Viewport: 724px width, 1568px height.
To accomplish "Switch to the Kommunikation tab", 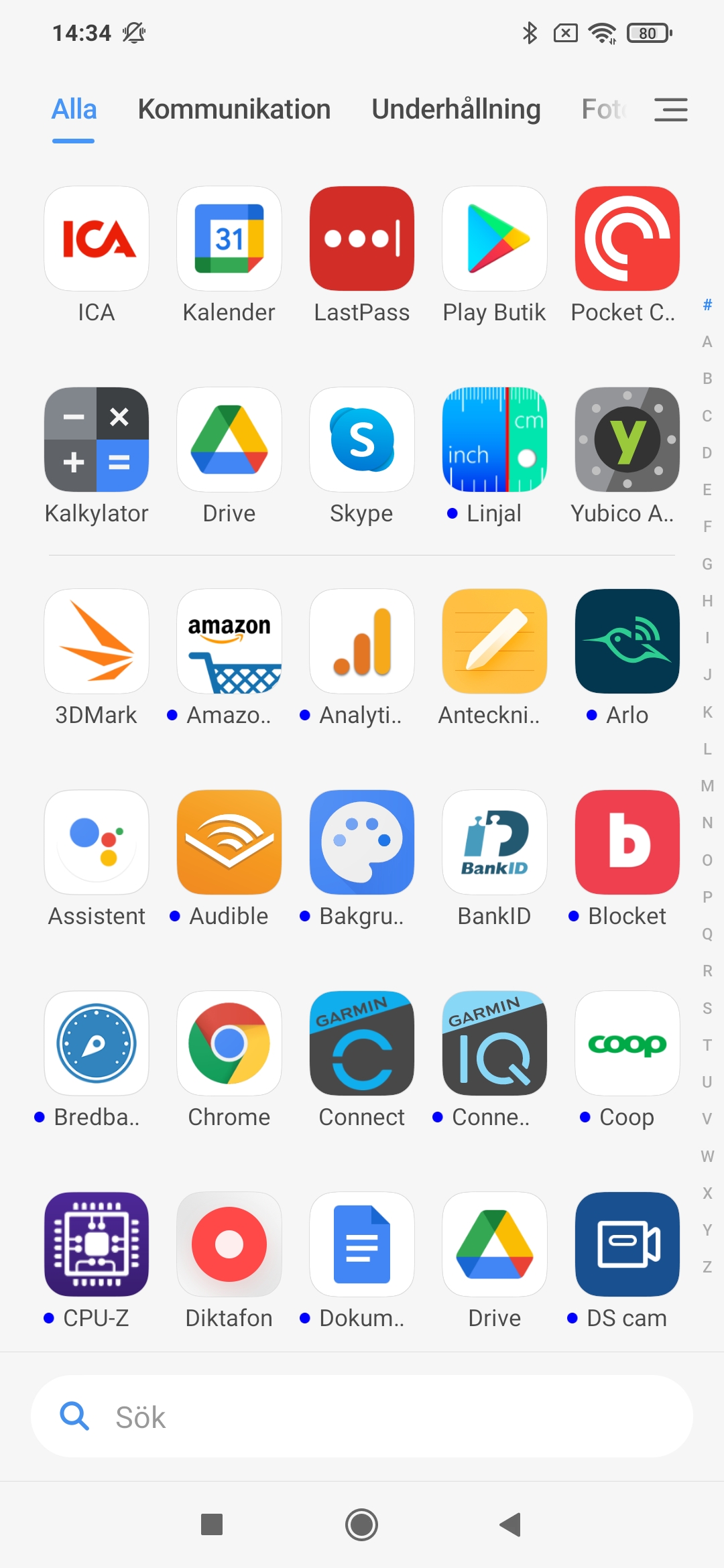I will point(234,109).
